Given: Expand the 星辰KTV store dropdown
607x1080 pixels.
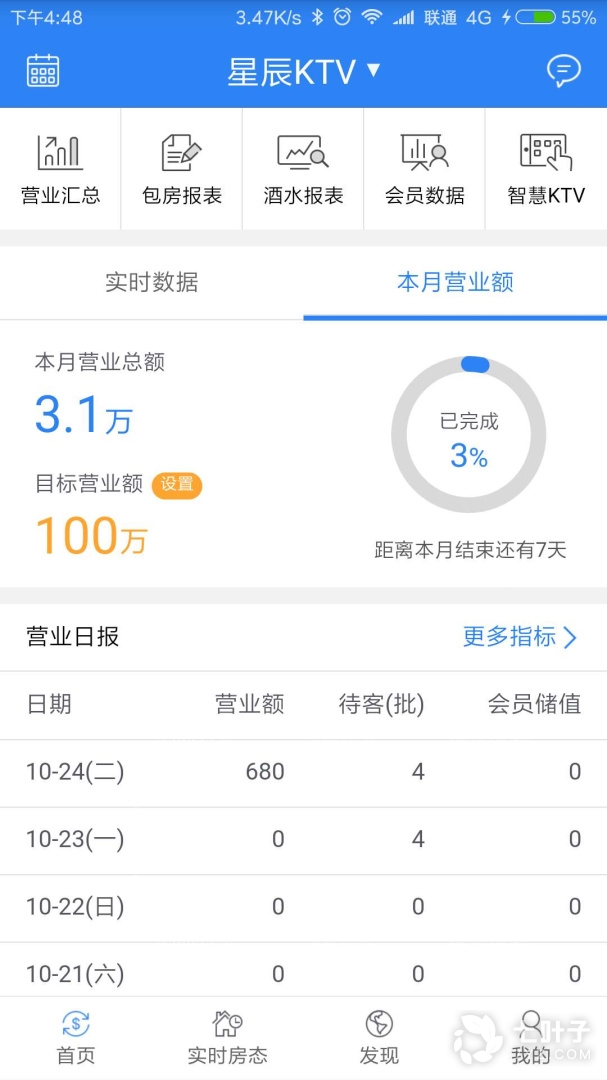Looking at the screenshot, I should point(304,72).
